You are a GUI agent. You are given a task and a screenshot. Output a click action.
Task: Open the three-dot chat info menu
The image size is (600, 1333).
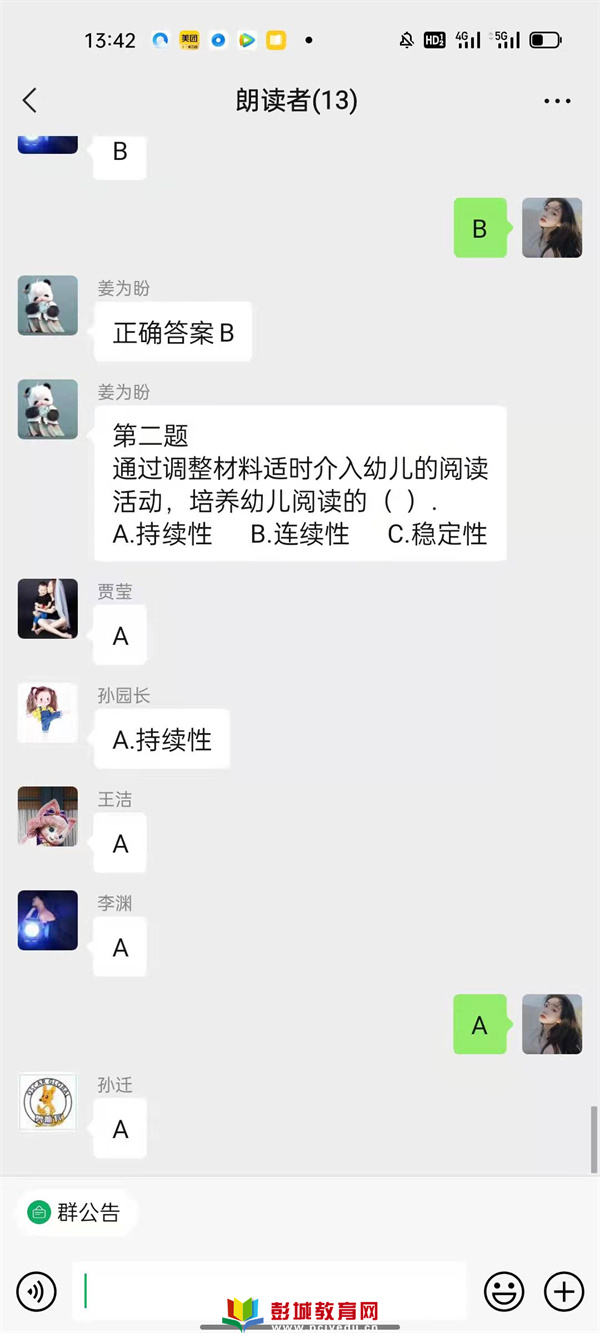click(x=556, y=101)
